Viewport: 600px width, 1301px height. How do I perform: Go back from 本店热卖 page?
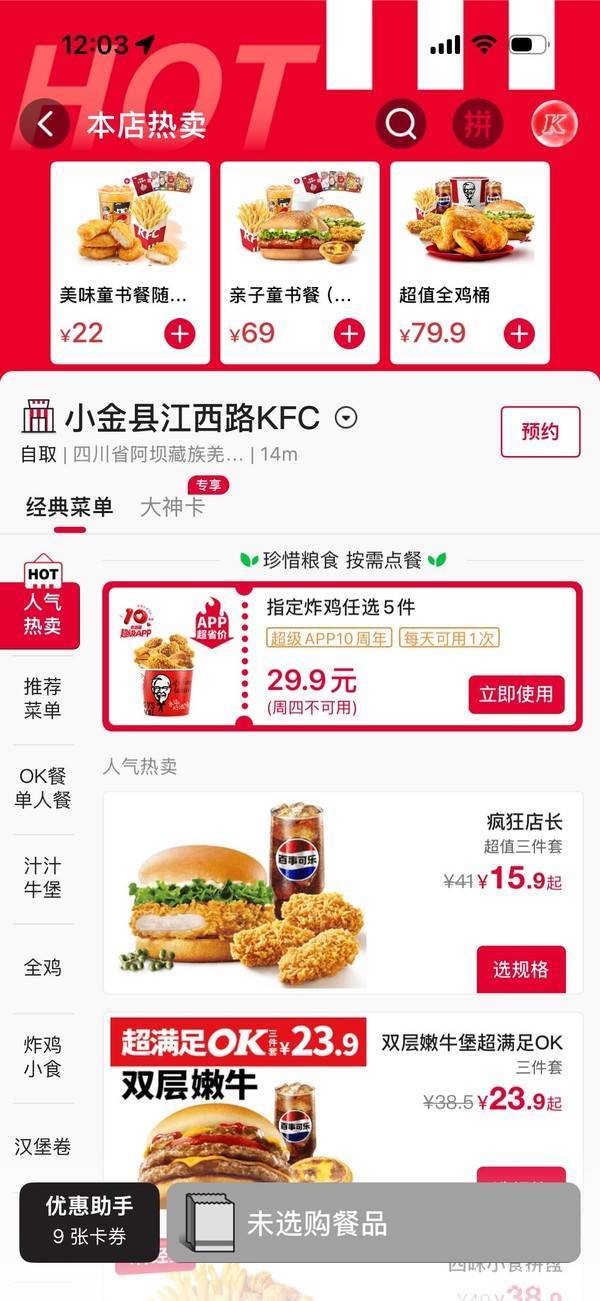click(45, 124)
